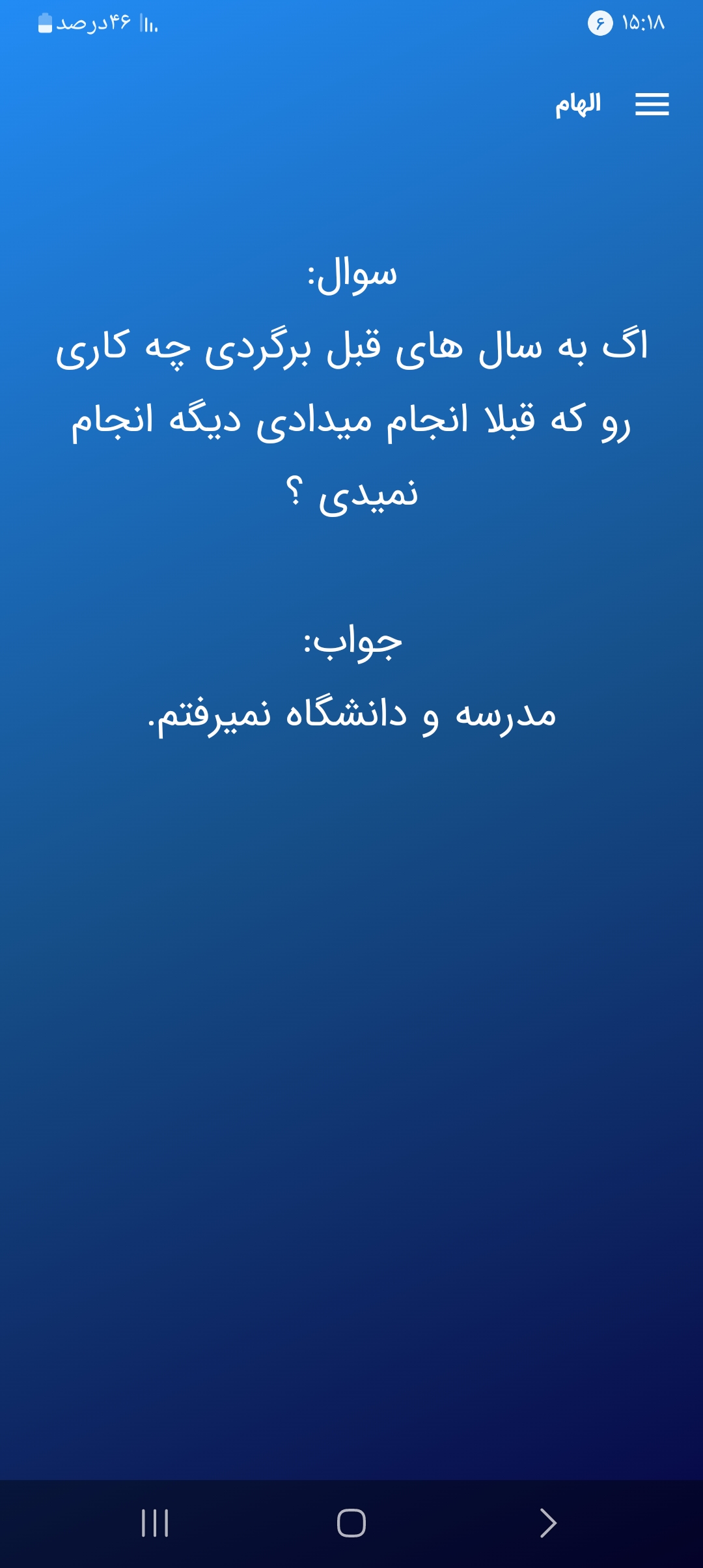Go to the home screen

click(x=351, y=1523)
